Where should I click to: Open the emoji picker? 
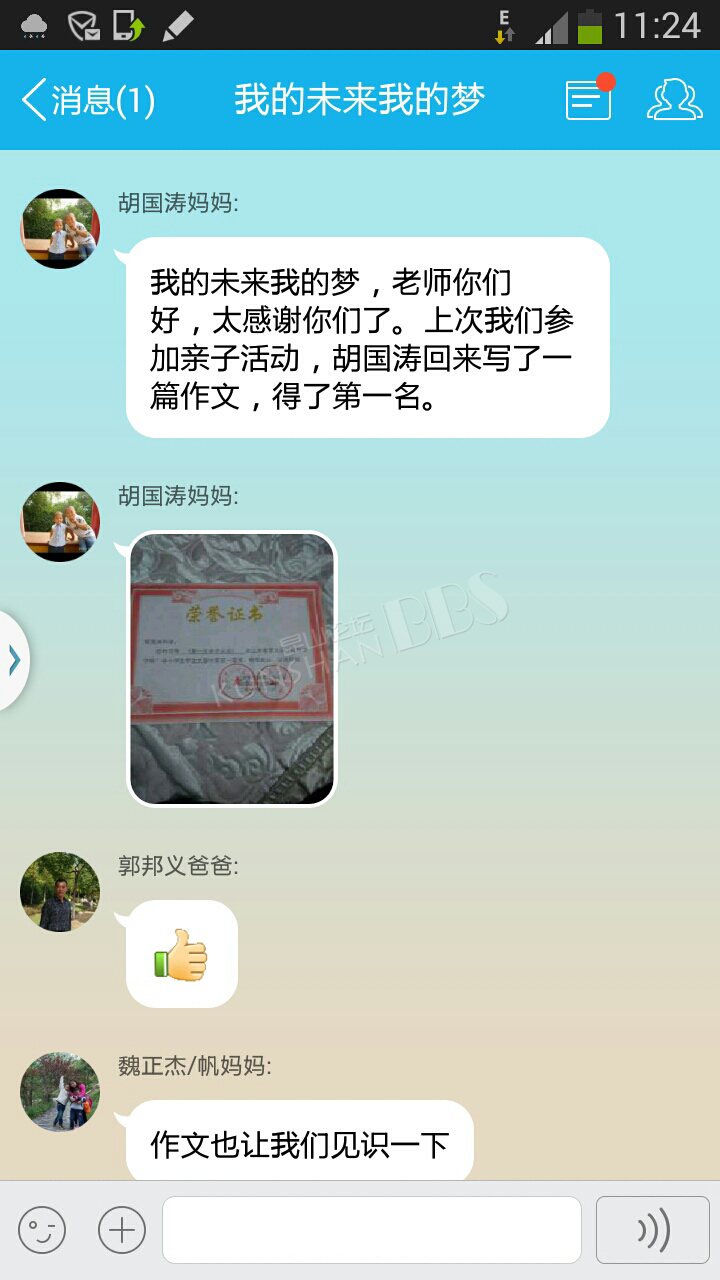[42, 1230]
